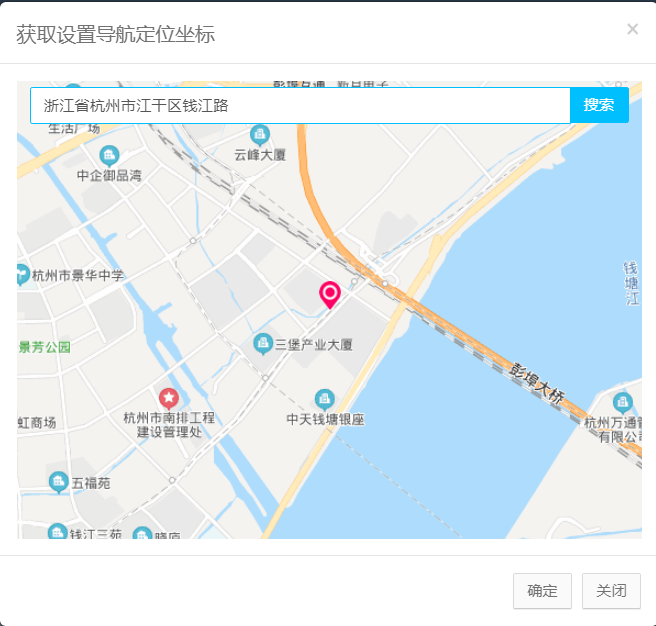Select the 云峰大厦 map point
The height and width of the screenshot is (626, 656).
pos(260,135)
